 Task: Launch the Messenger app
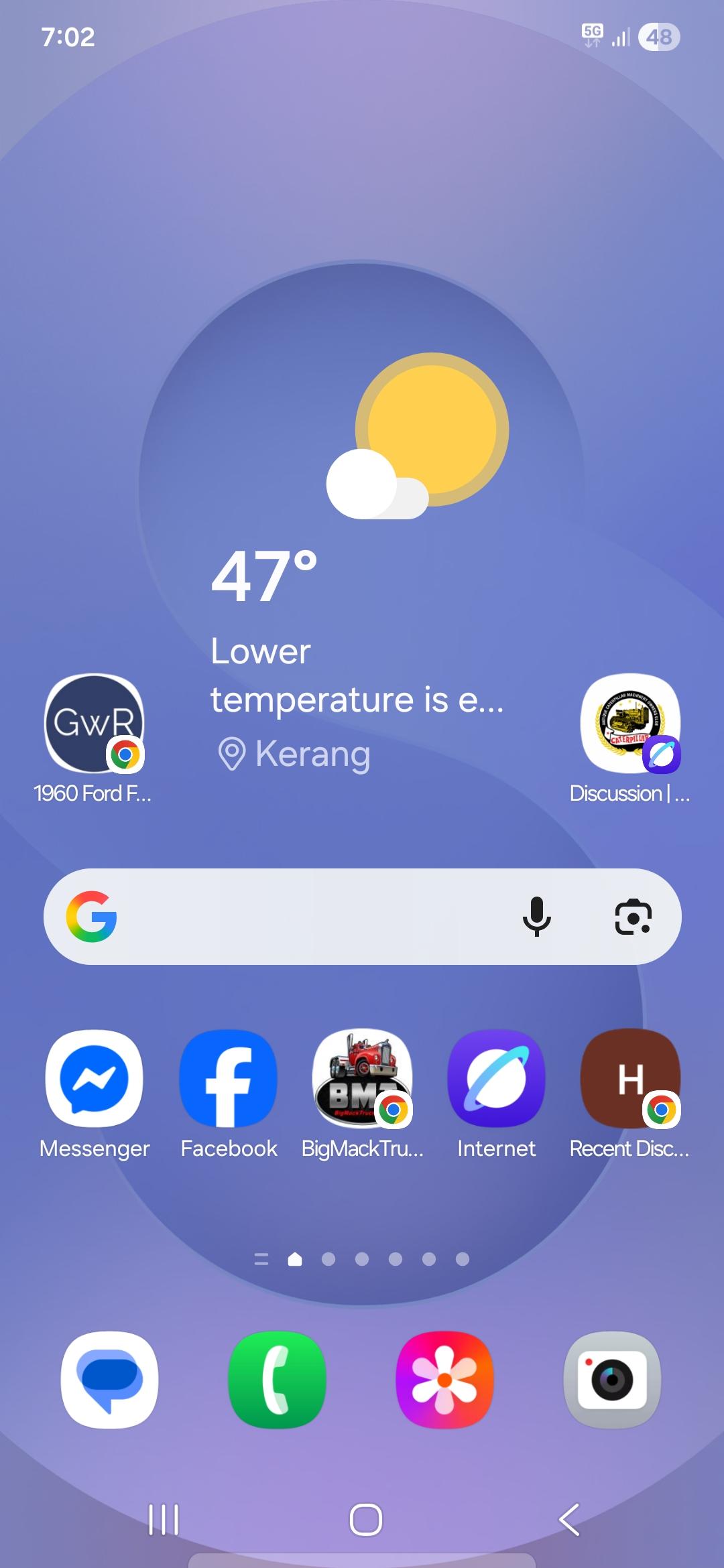(x=94, y=1079)
